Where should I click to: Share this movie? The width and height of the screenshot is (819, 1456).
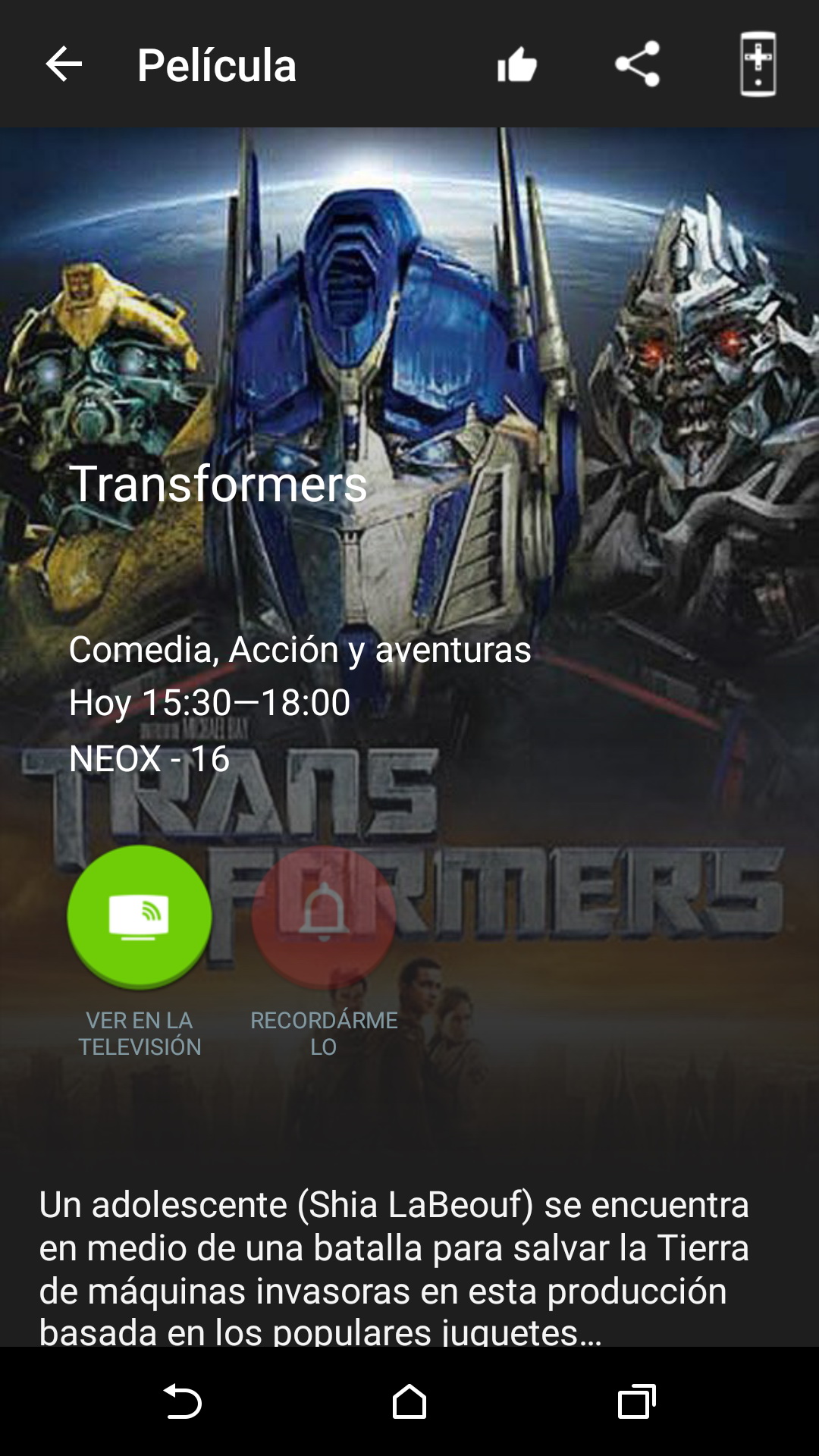coord(637,64)
